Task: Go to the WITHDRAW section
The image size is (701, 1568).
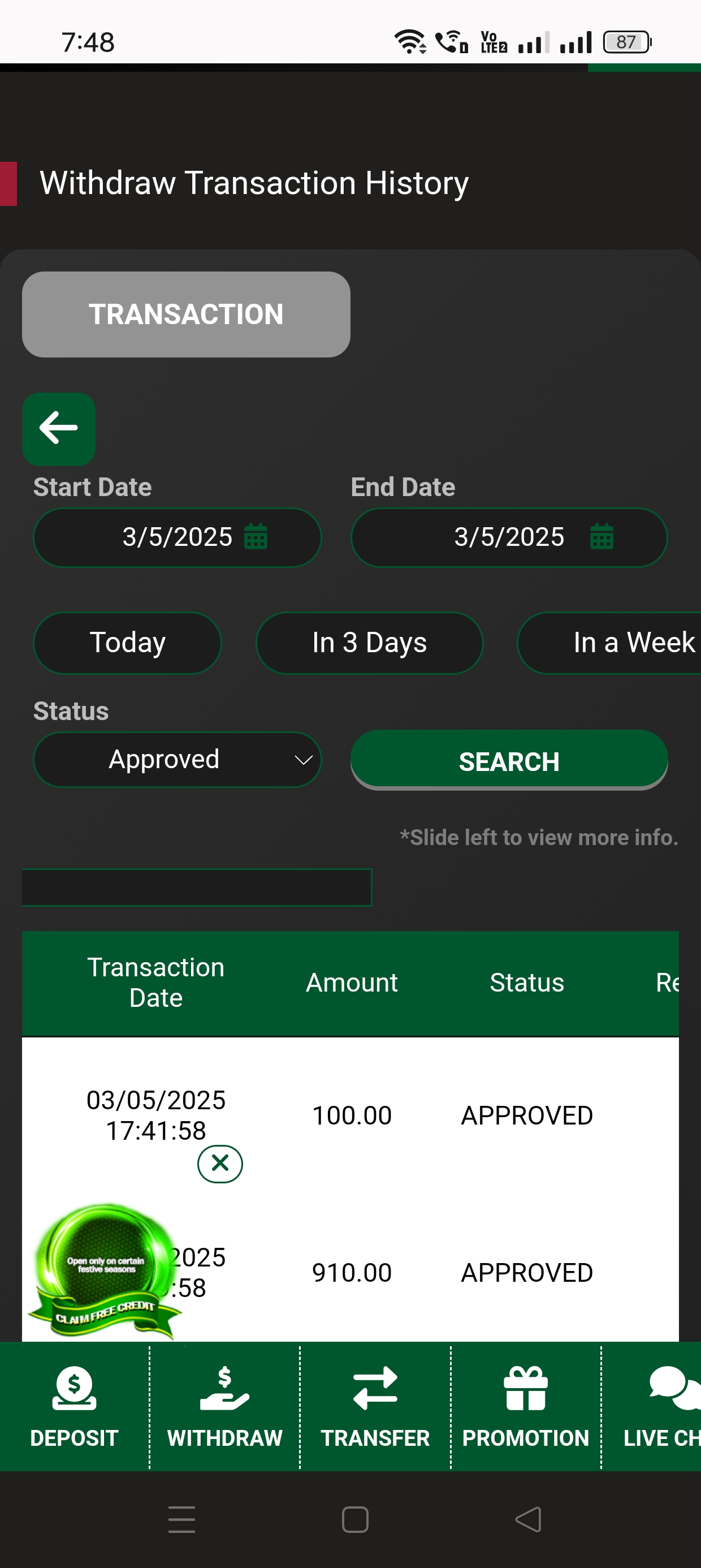Action: click(x=224, y=1407)
